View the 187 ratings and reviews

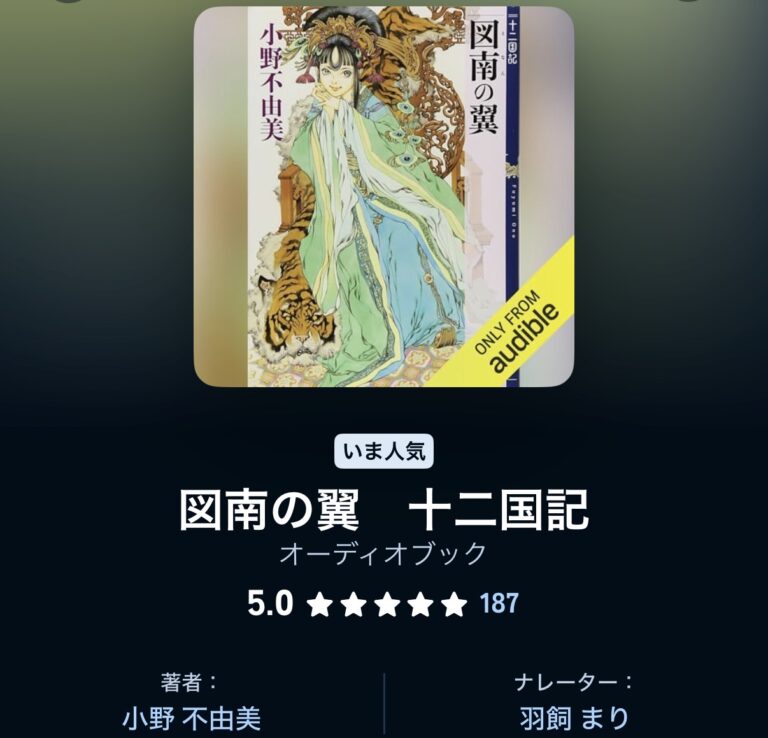[x=499, y=604]
